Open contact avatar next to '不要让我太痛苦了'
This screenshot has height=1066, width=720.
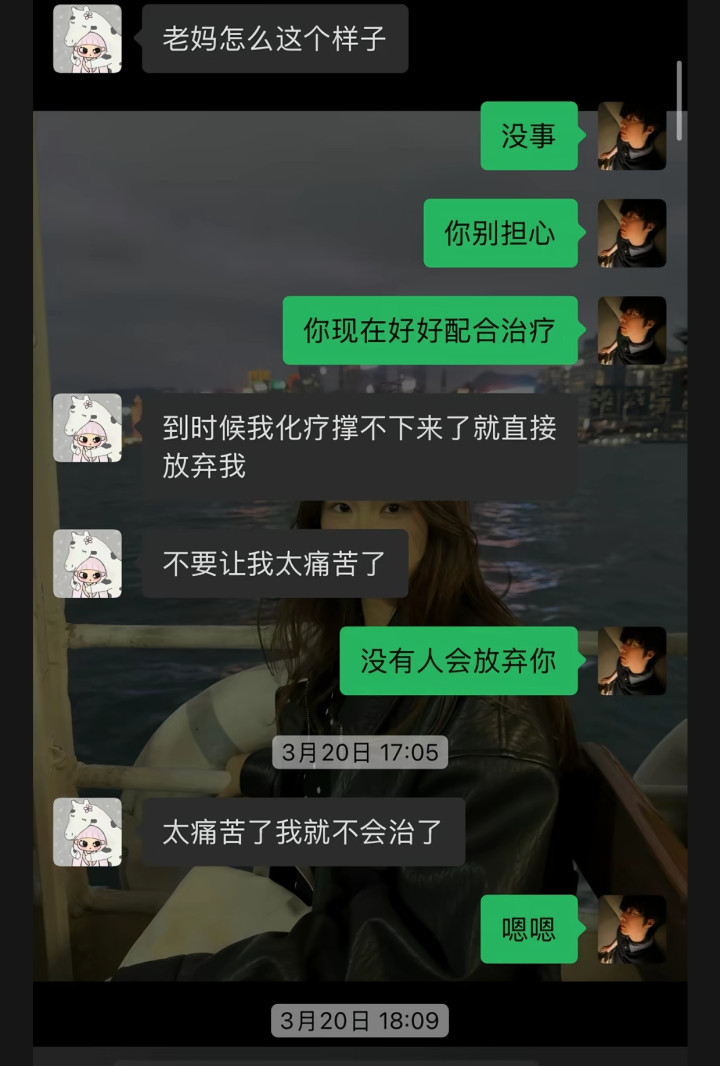point(87,564)
